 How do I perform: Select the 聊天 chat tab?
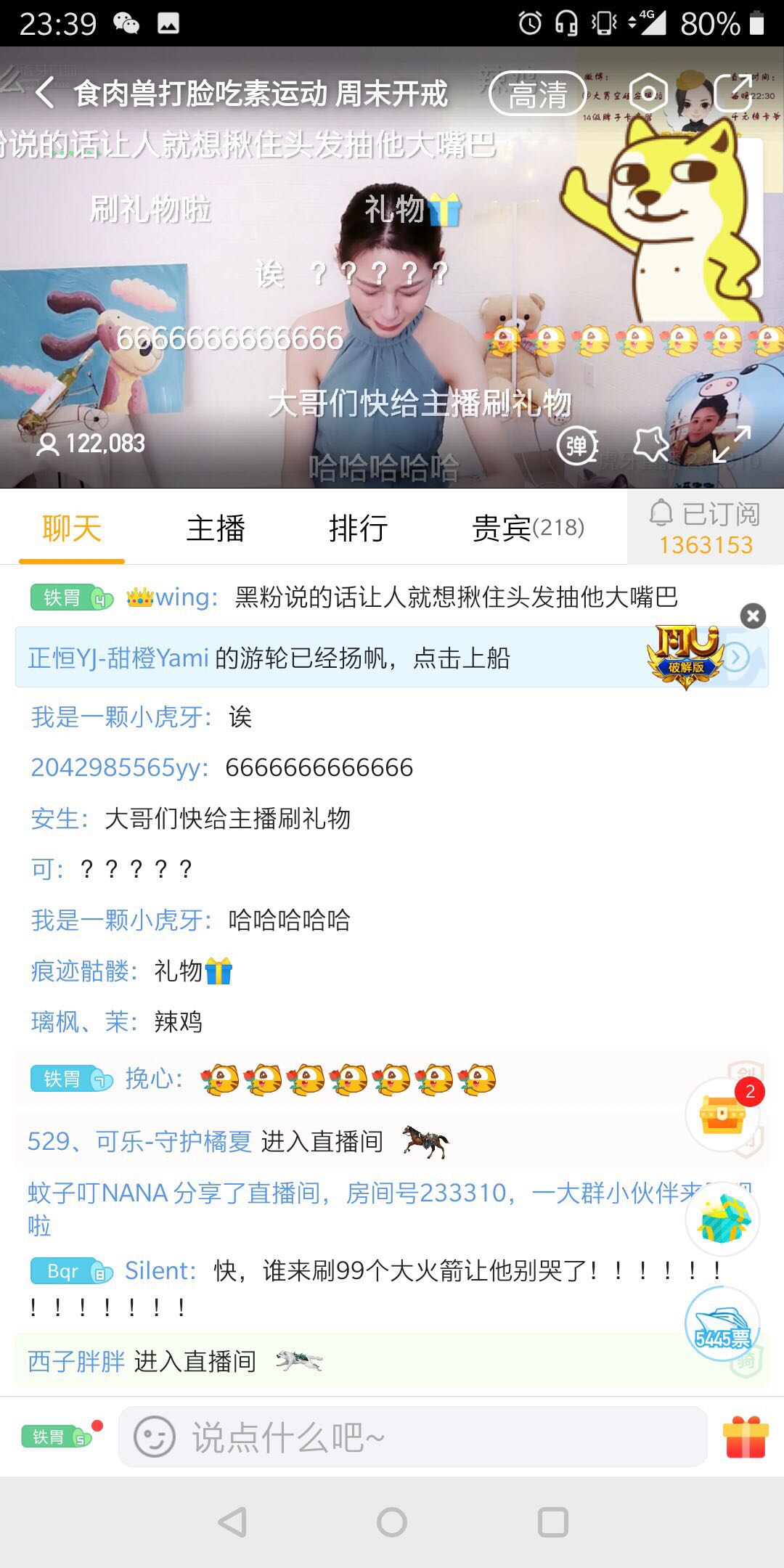[72, 528]
